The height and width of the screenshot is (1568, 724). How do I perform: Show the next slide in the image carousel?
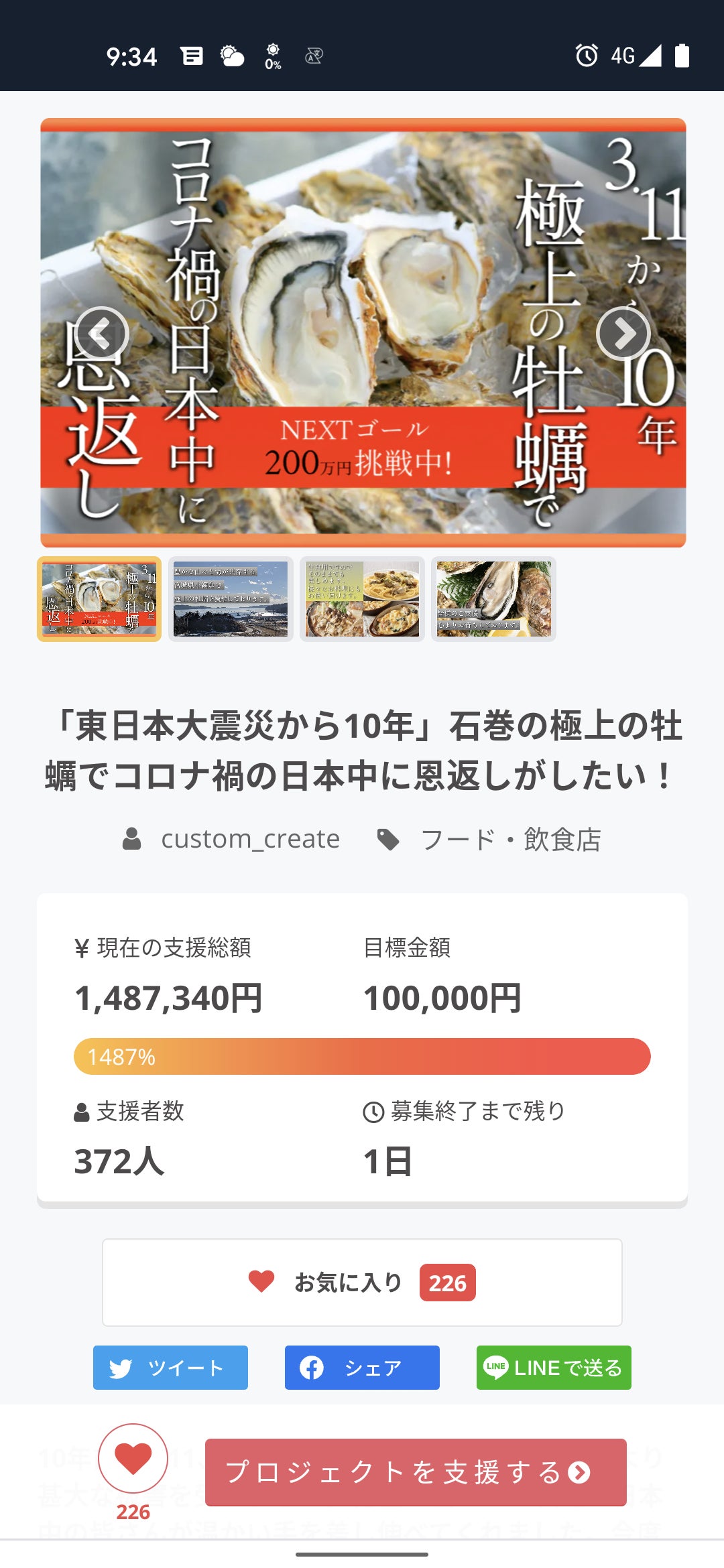click(x=623, y=333)
